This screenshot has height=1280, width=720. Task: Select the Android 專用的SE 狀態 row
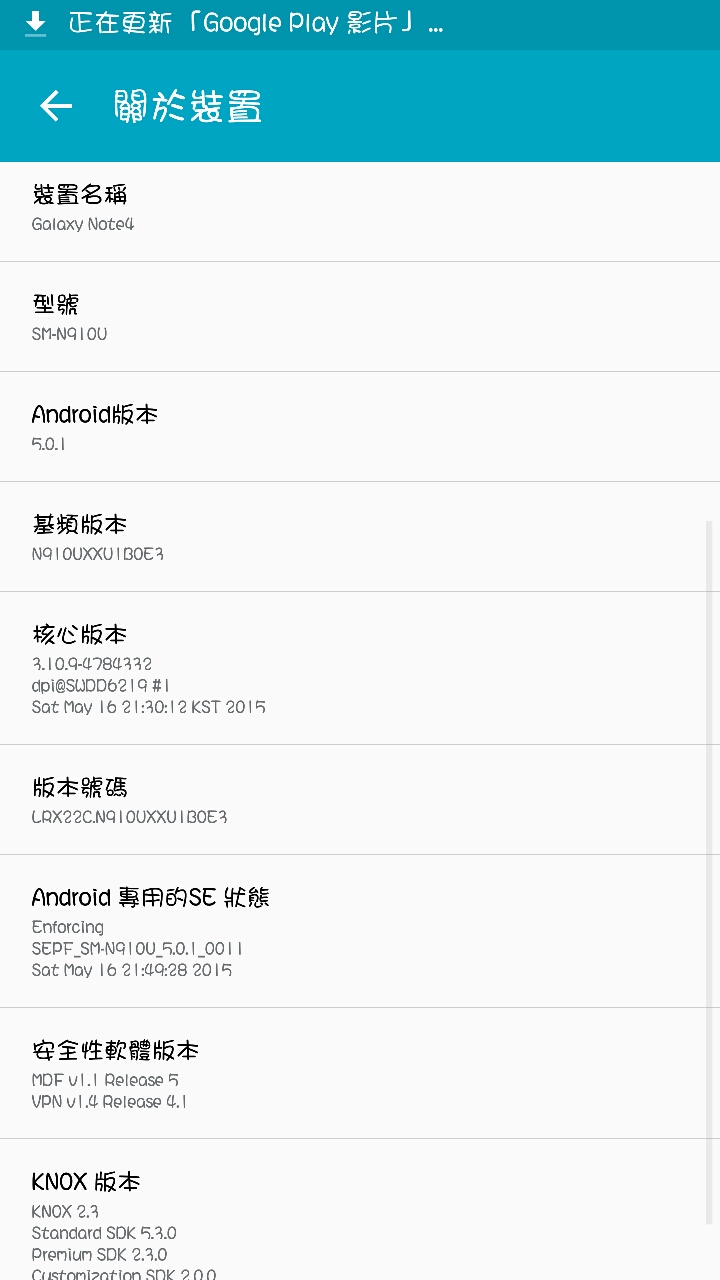[x=360, y=931]
